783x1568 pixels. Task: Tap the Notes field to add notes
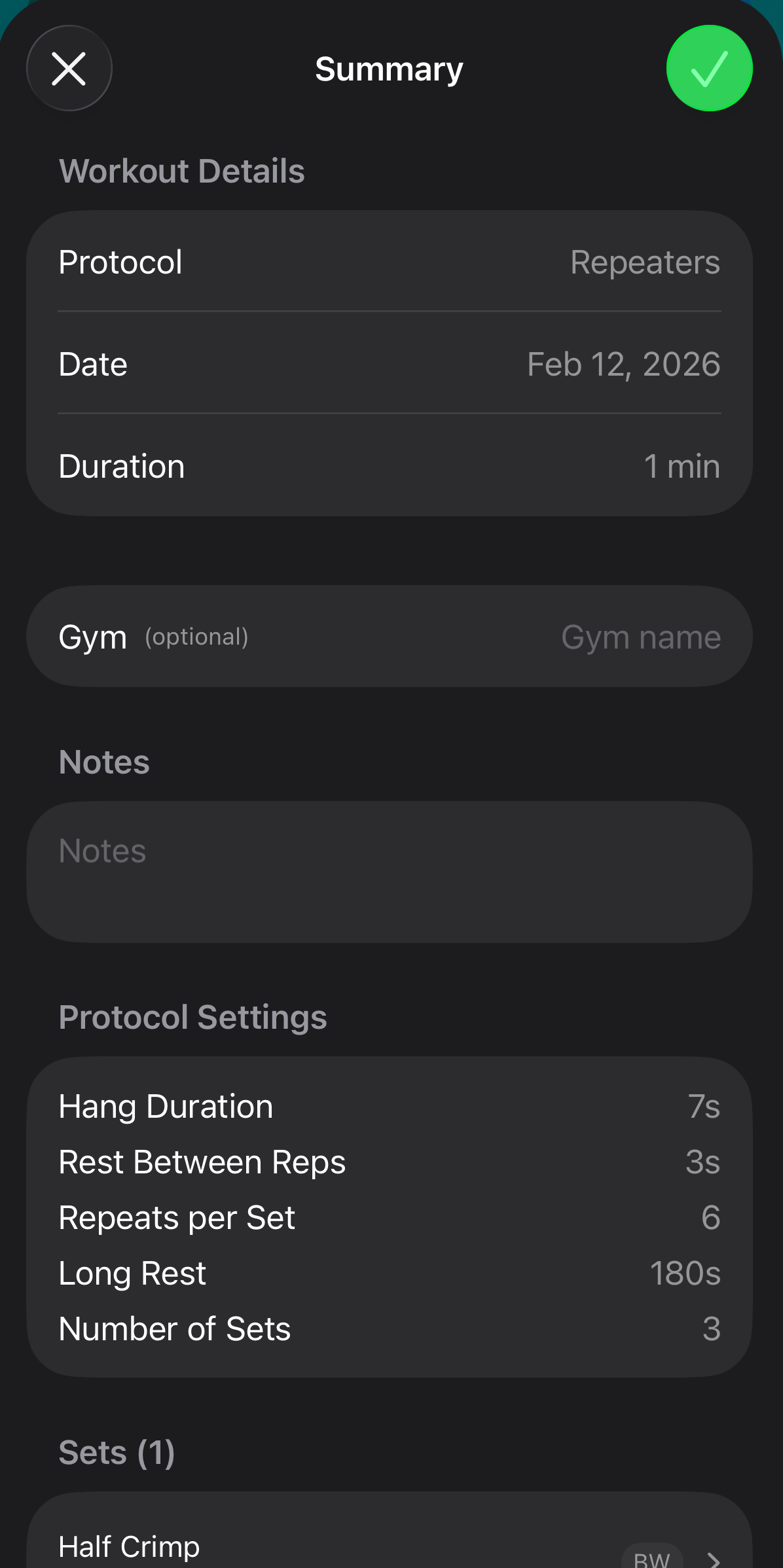390,870
